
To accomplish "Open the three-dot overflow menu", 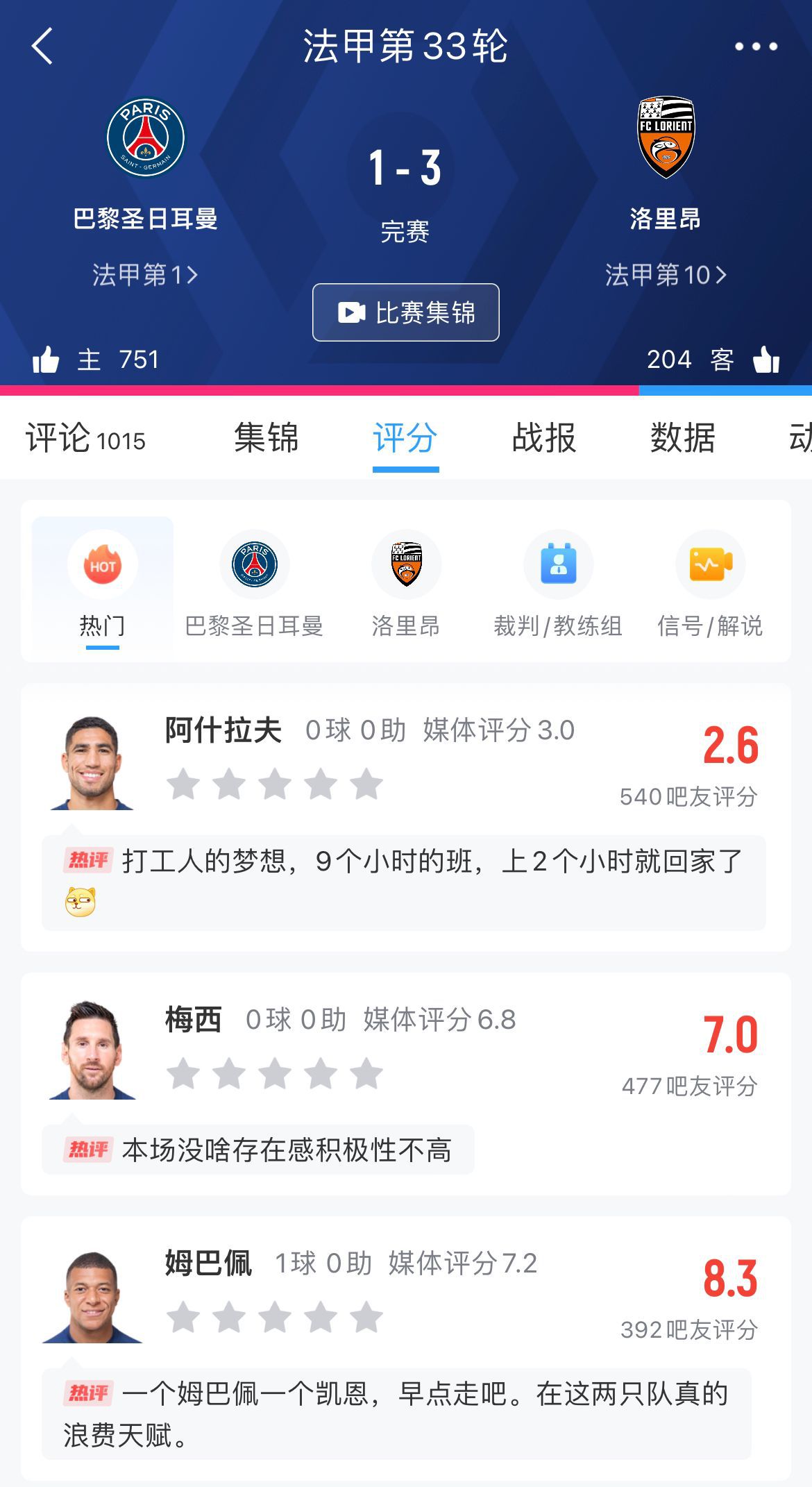I will coord(756,47).
